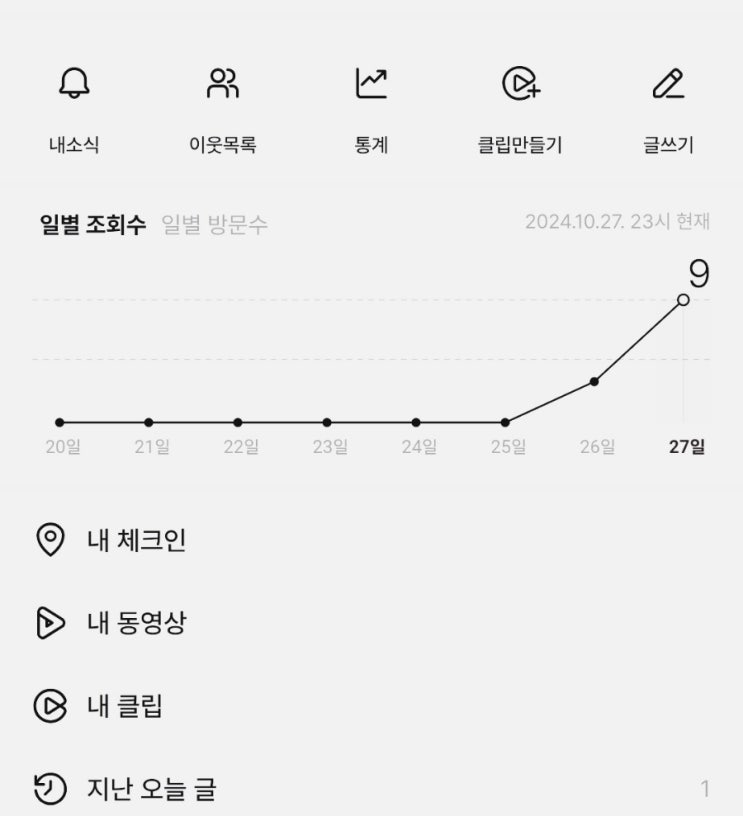This screenshot has height=816, width=743.
Task: Select the 일별 조회수 tab
Action: pyautogui.click(x=93, y=225)
